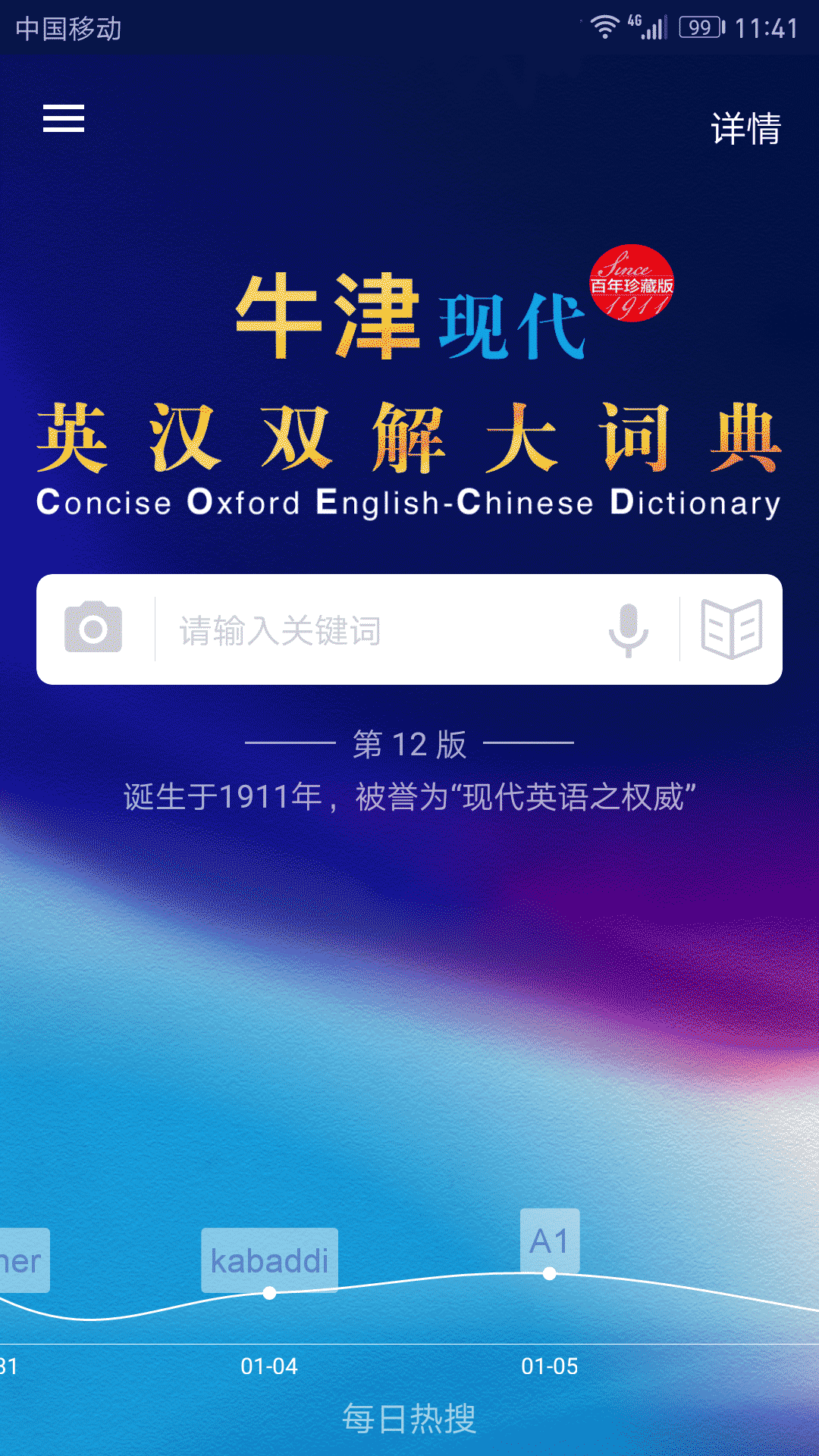Open the A1 trending search entry
Image resolution: width=819 pixels, height=1456 pixels.
coord(549,1241)
